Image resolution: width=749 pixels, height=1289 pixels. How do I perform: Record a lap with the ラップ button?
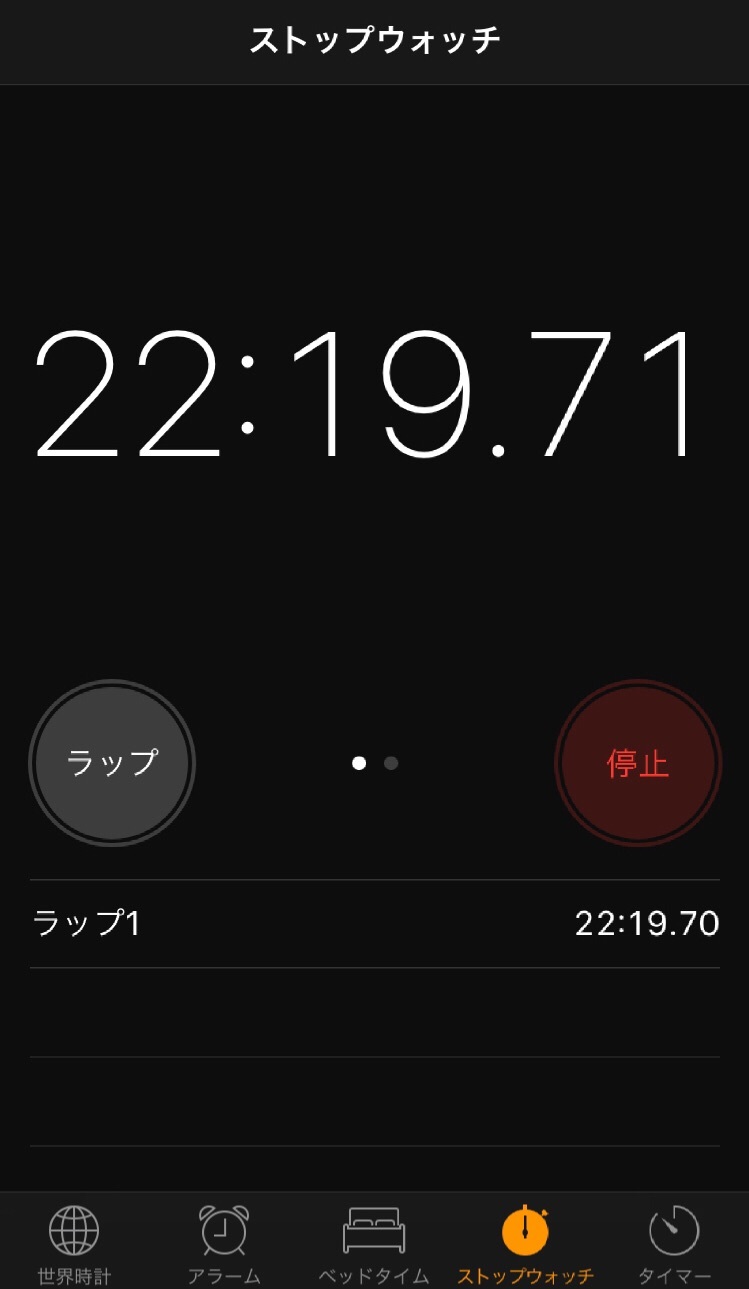(x=112, y=763)
